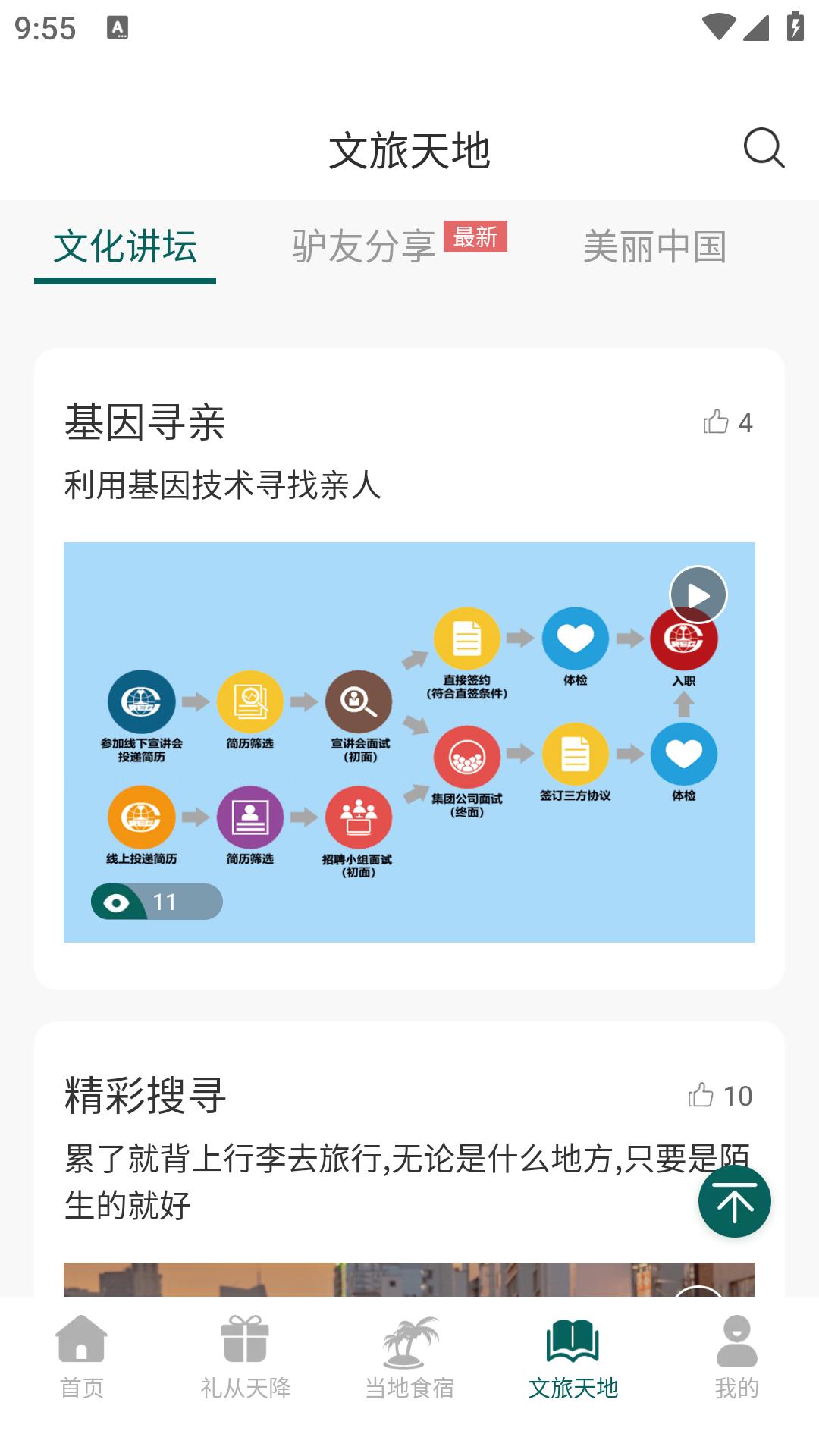Open the search icon
The height and width of the screenshot is (1456, 819).
[x=764, y=148]
